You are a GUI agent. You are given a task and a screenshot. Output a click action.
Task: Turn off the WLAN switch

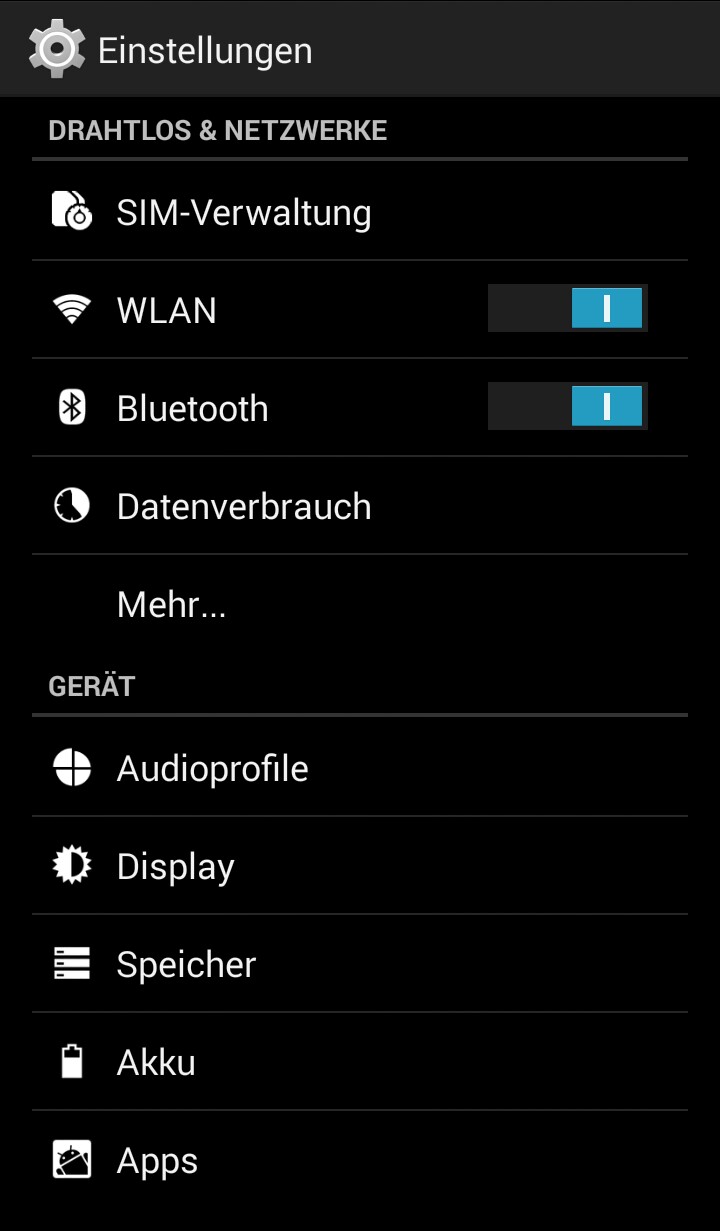568,308
